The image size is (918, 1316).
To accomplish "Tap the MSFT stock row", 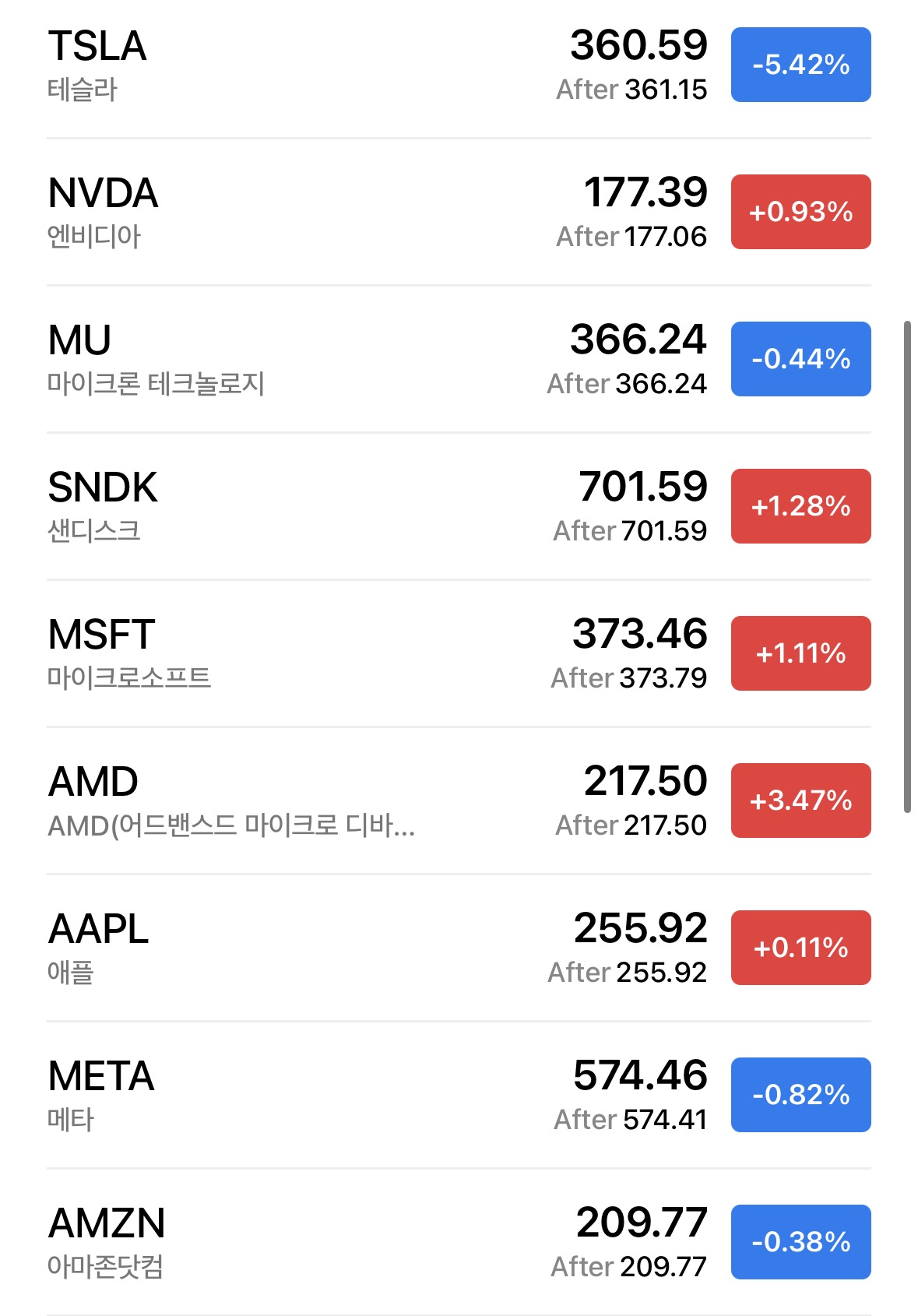I will [311, 654].
